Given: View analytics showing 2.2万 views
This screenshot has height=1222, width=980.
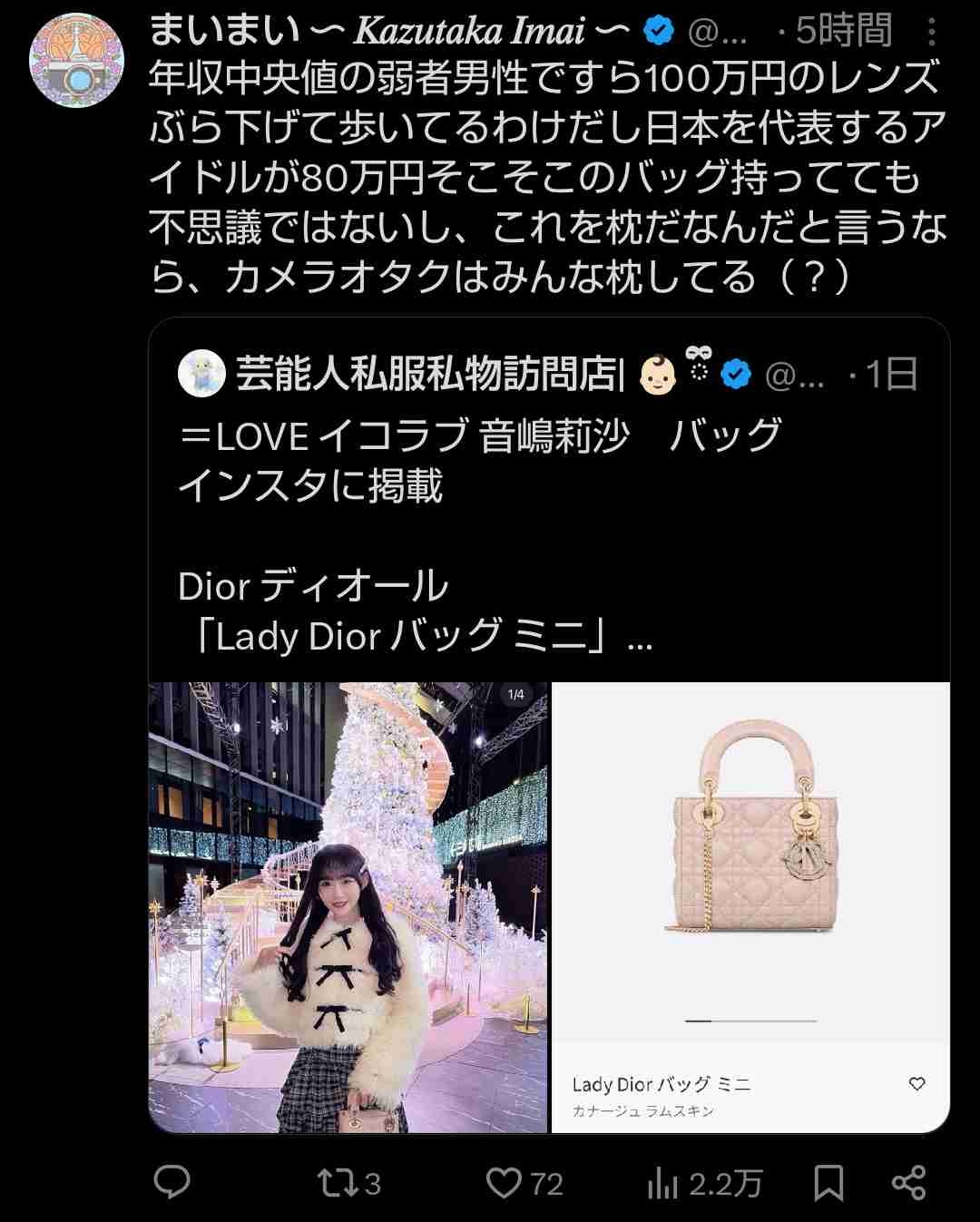Looking at the screenshot, I should pos(705,1182).
